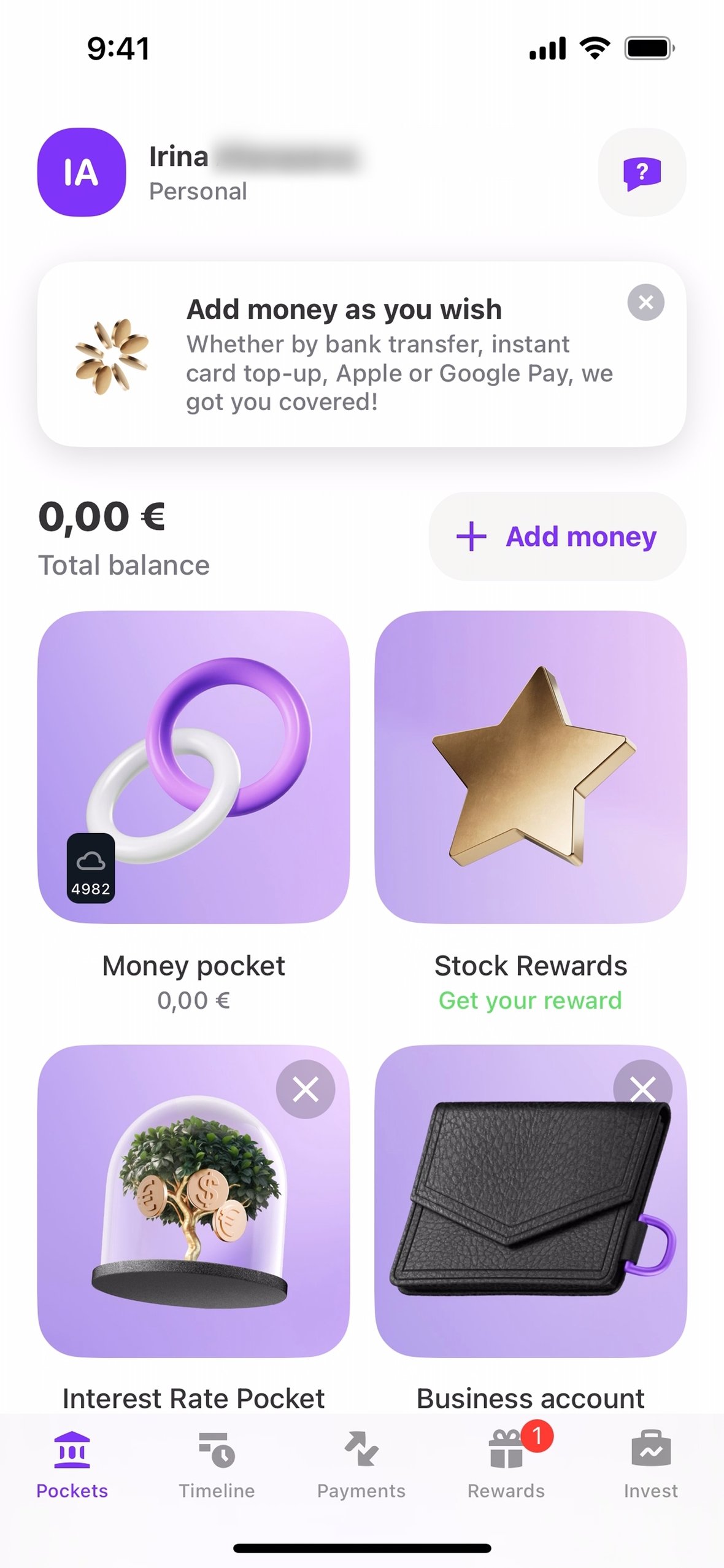Open the IA profile avatar
The image size is (724, 1568).
82,172
